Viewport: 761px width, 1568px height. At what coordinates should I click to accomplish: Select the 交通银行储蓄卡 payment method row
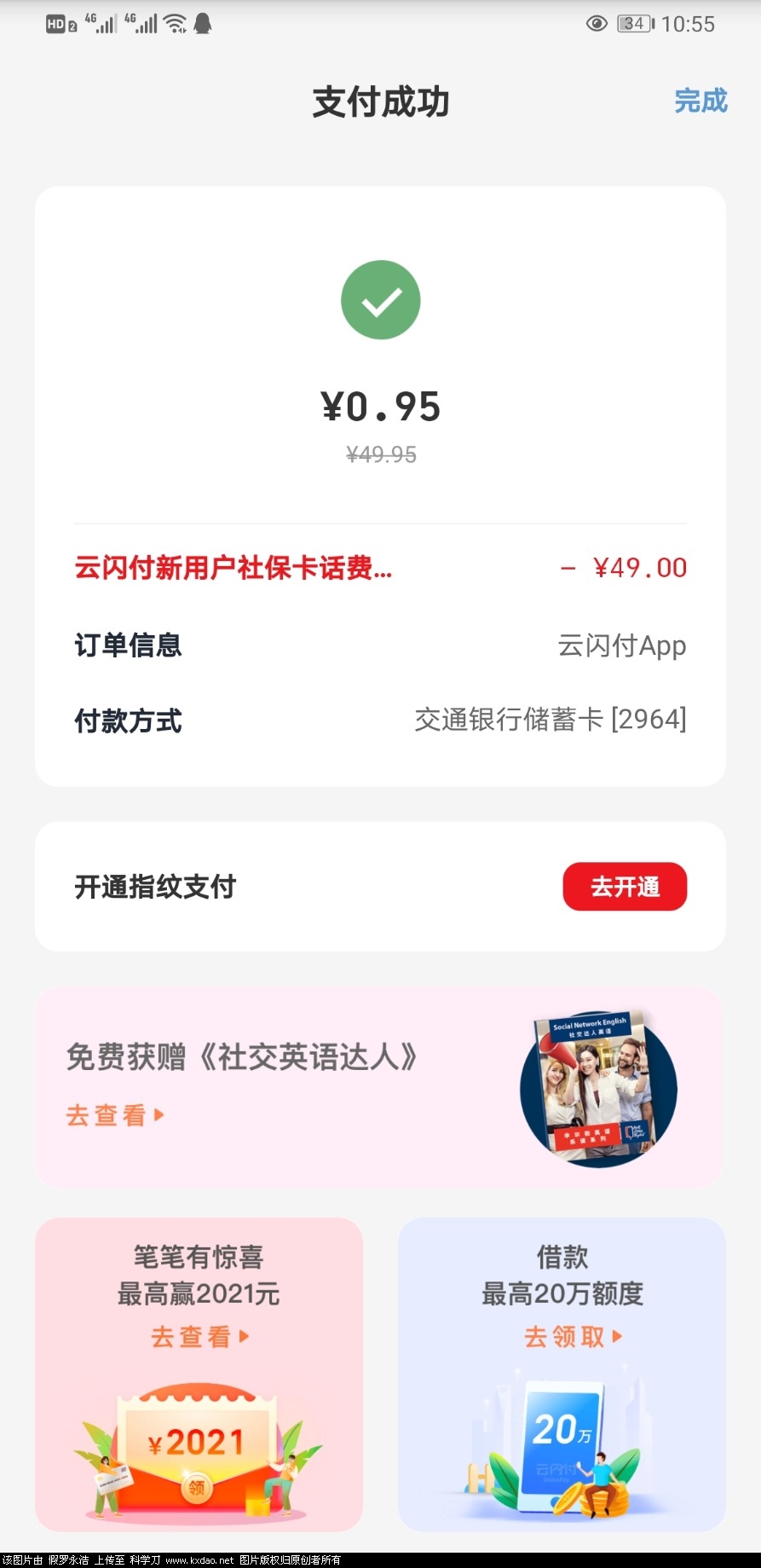click(x=381, y=720)
